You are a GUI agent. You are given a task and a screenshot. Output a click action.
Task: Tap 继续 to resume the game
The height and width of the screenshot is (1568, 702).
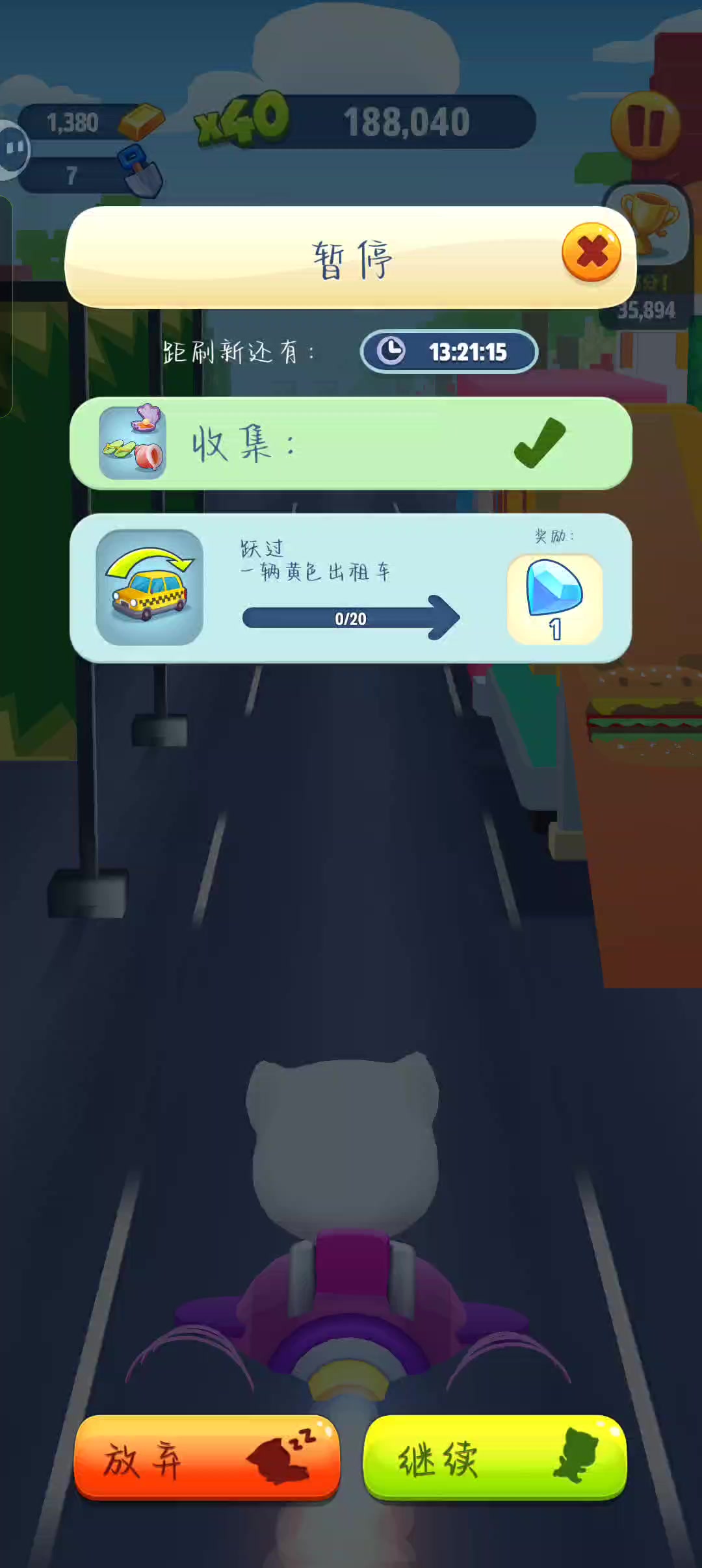(495, 1457)
